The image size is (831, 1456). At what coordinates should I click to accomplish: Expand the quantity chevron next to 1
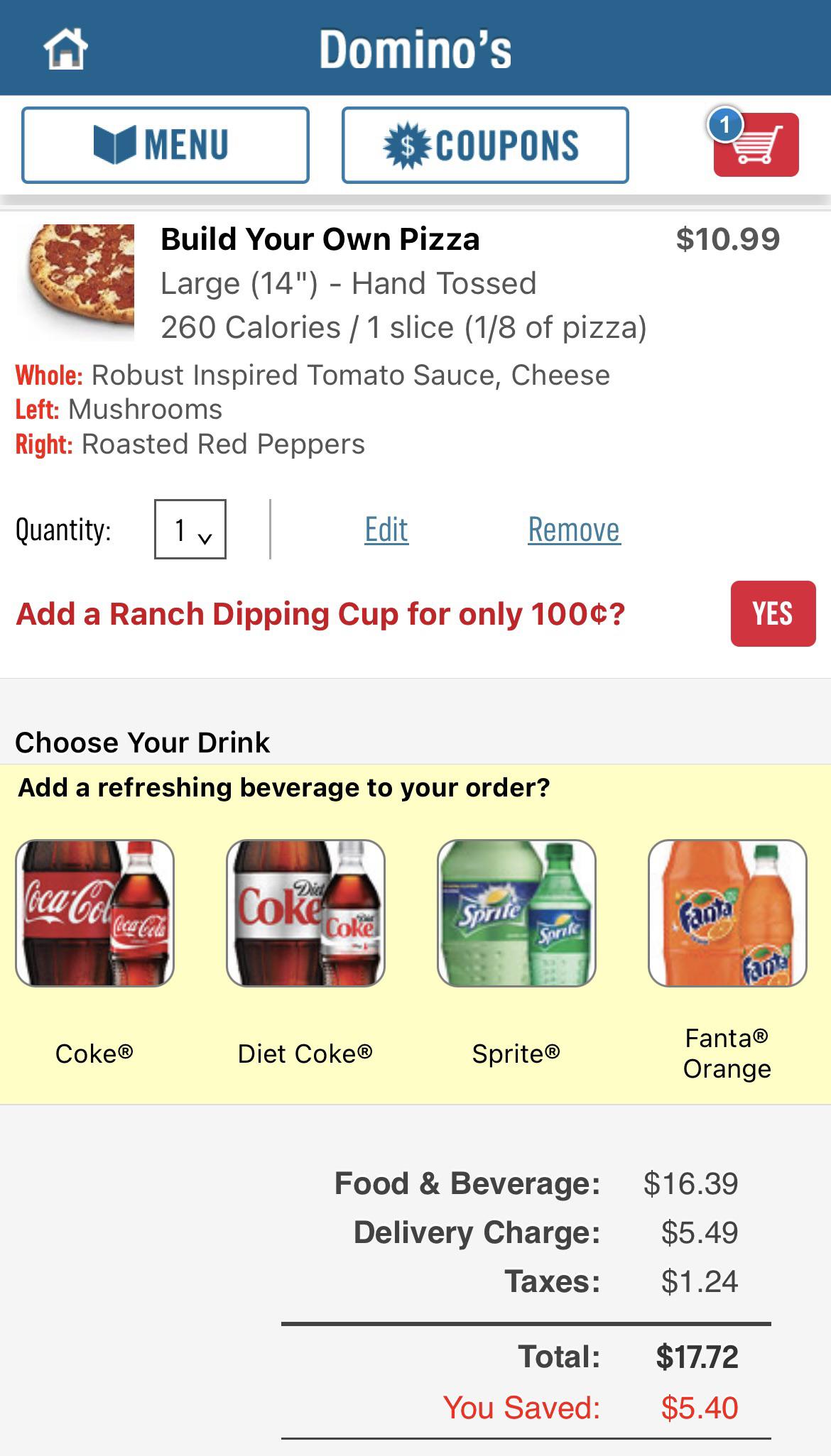point(206,535)
